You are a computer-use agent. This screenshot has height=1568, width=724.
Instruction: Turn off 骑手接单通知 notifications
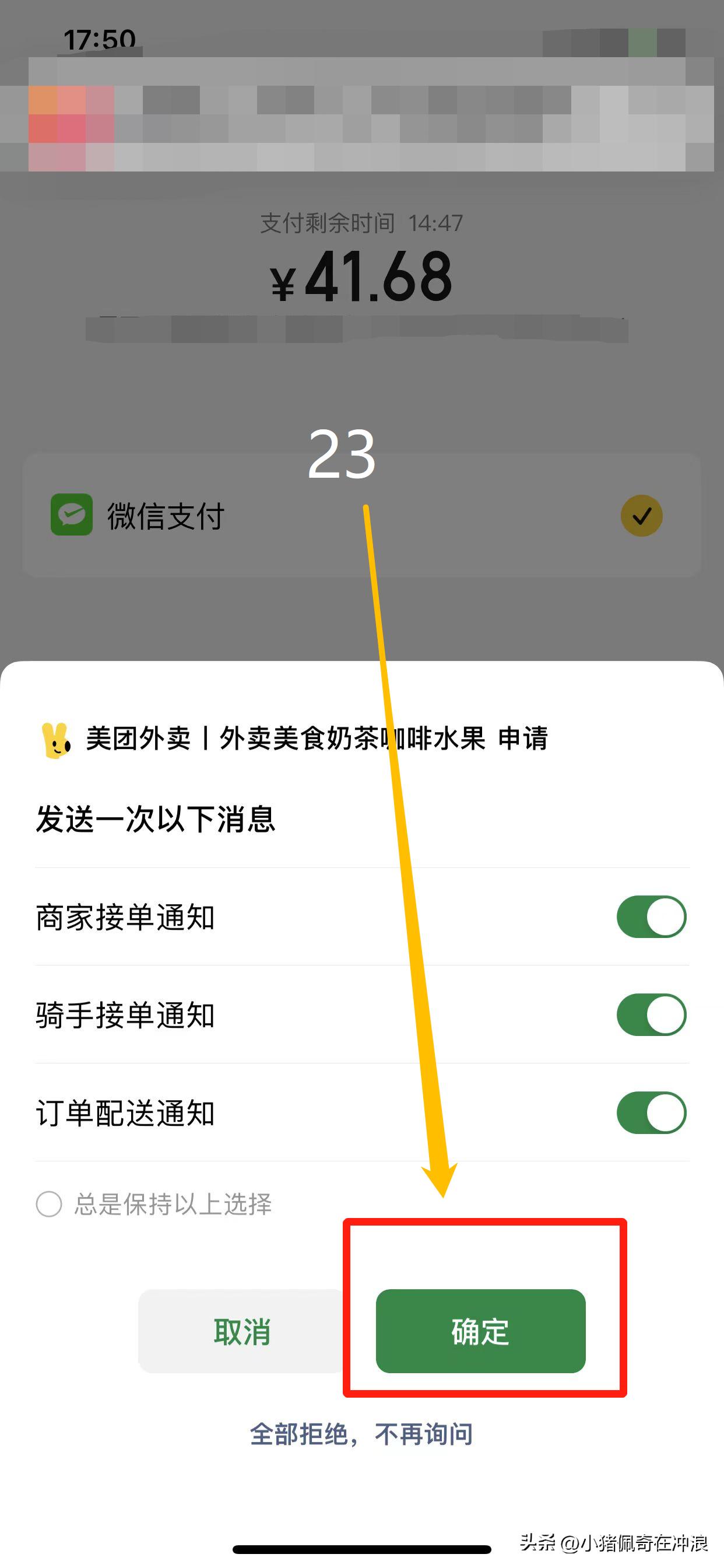point(651,1016)
